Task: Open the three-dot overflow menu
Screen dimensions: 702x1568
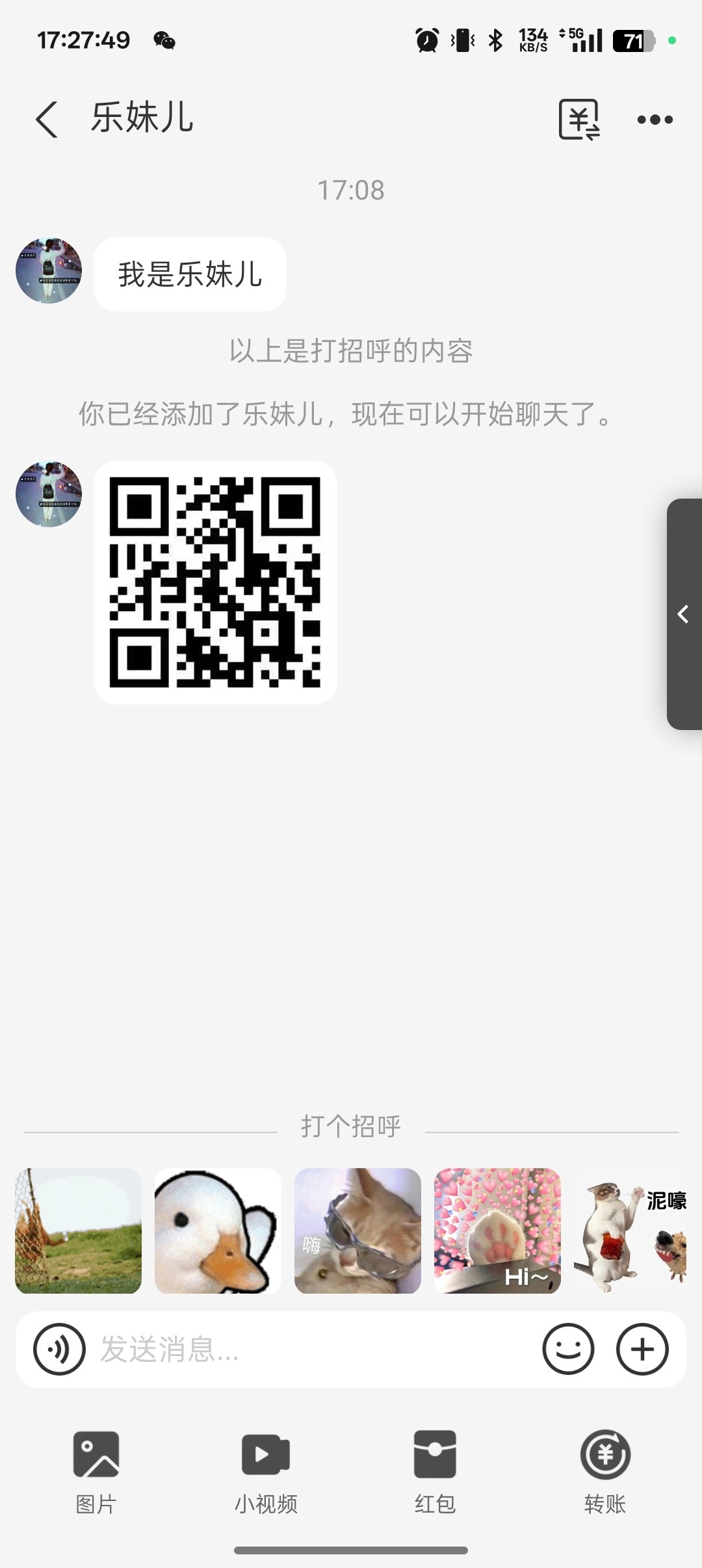Action: [655, 120]
